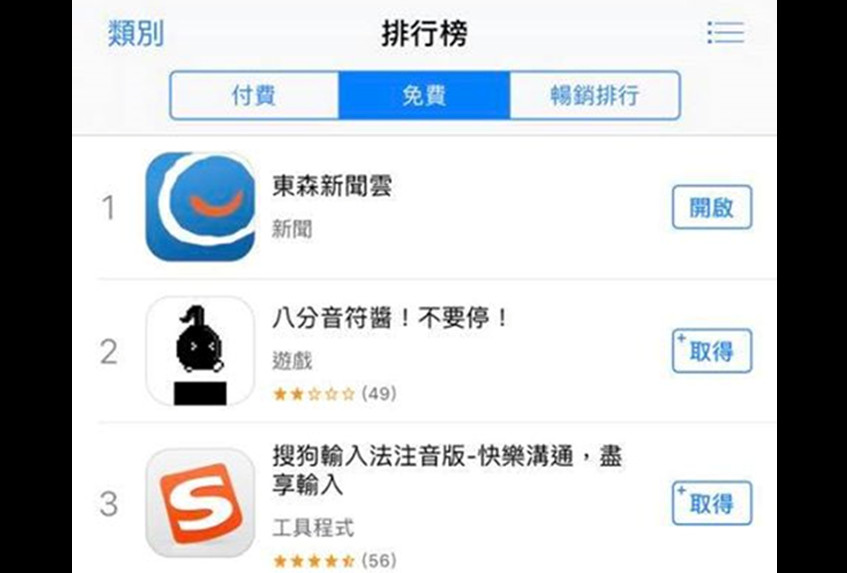This screenshot has height=573, width=847.
Task: Switch to the 付費 tab
Action: coord(254,96)
